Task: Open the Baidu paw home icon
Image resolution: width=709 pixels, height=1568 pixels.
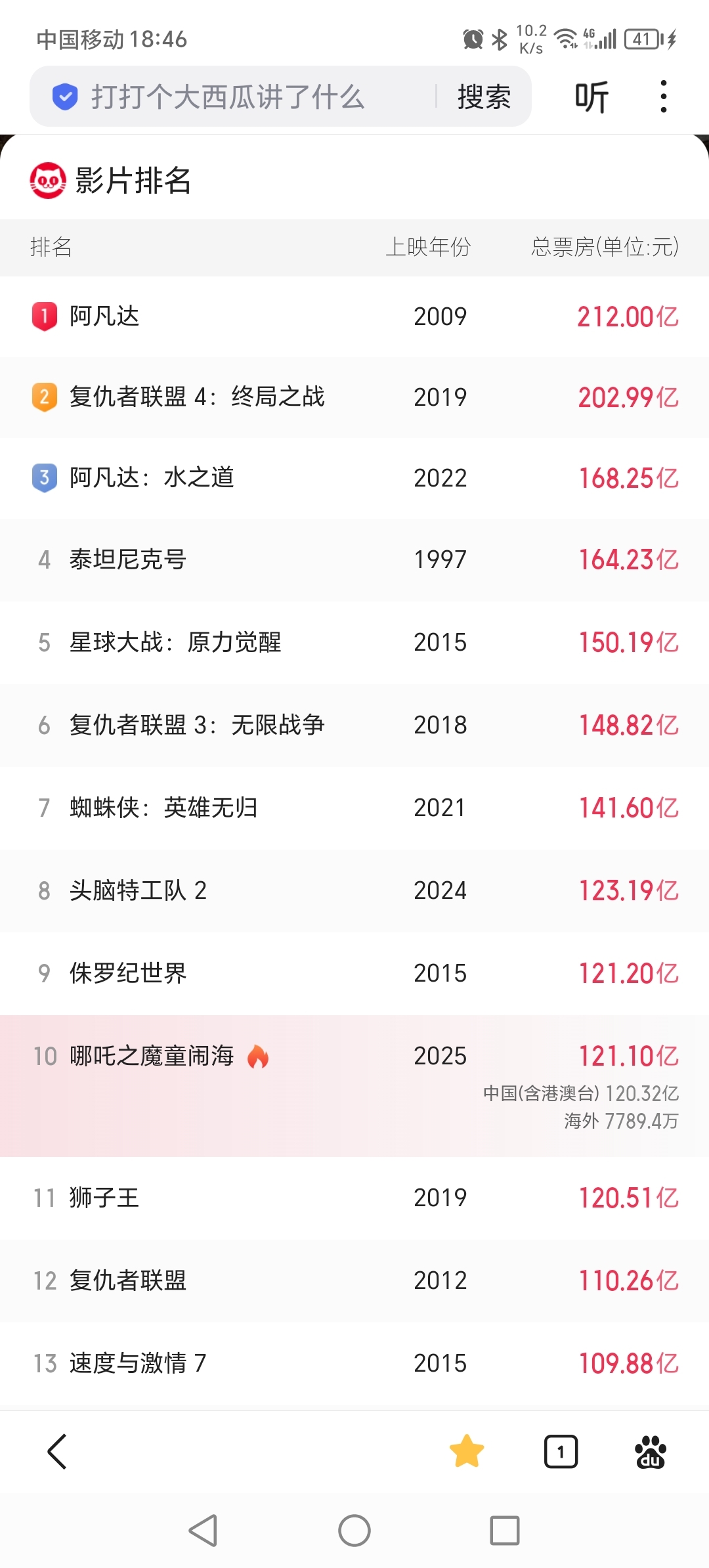Action: coord(650,1451)
